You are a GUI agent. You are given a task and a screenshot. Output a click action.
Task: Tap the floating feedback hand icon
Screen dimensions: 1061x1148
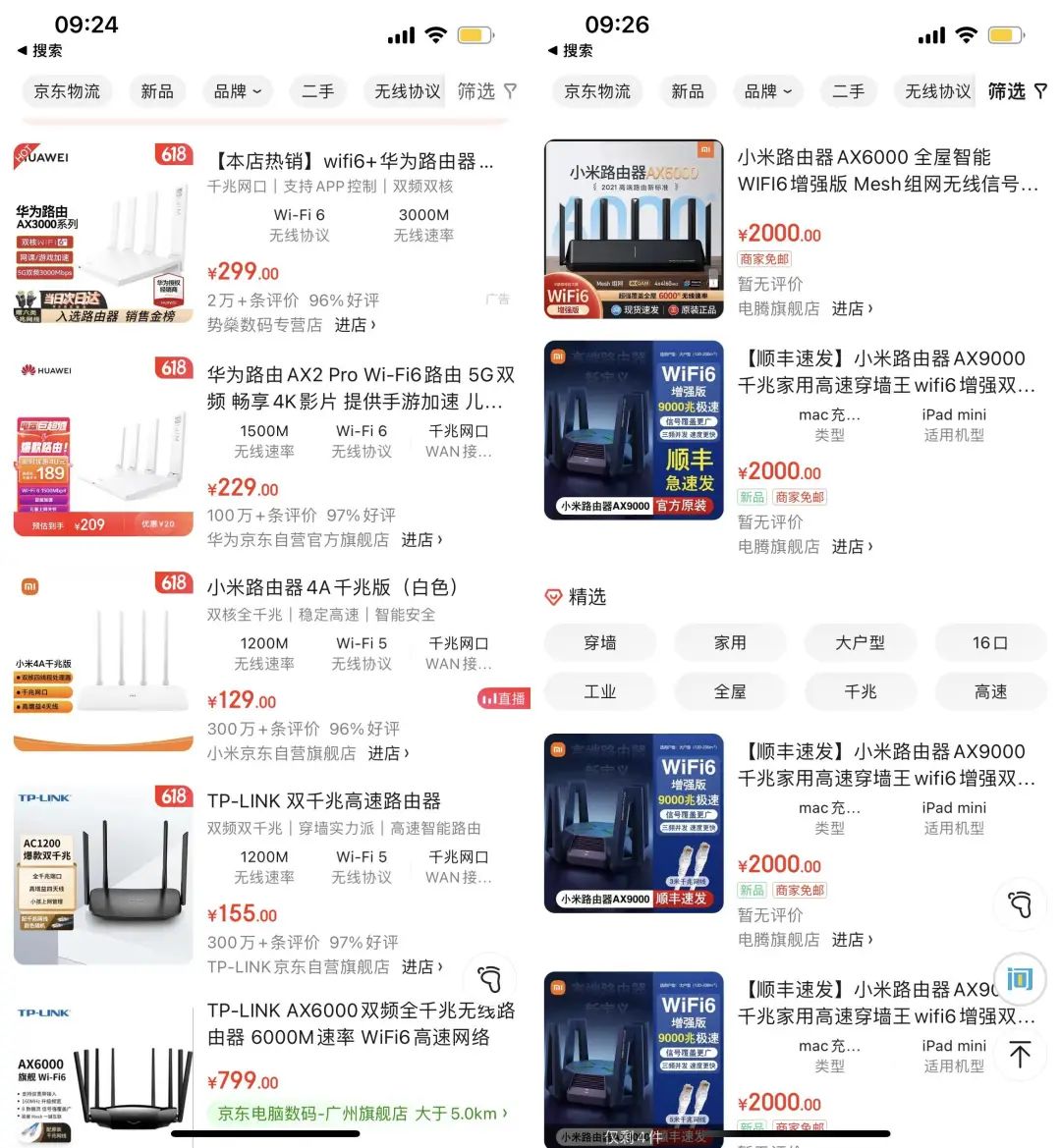[1021, 905]
